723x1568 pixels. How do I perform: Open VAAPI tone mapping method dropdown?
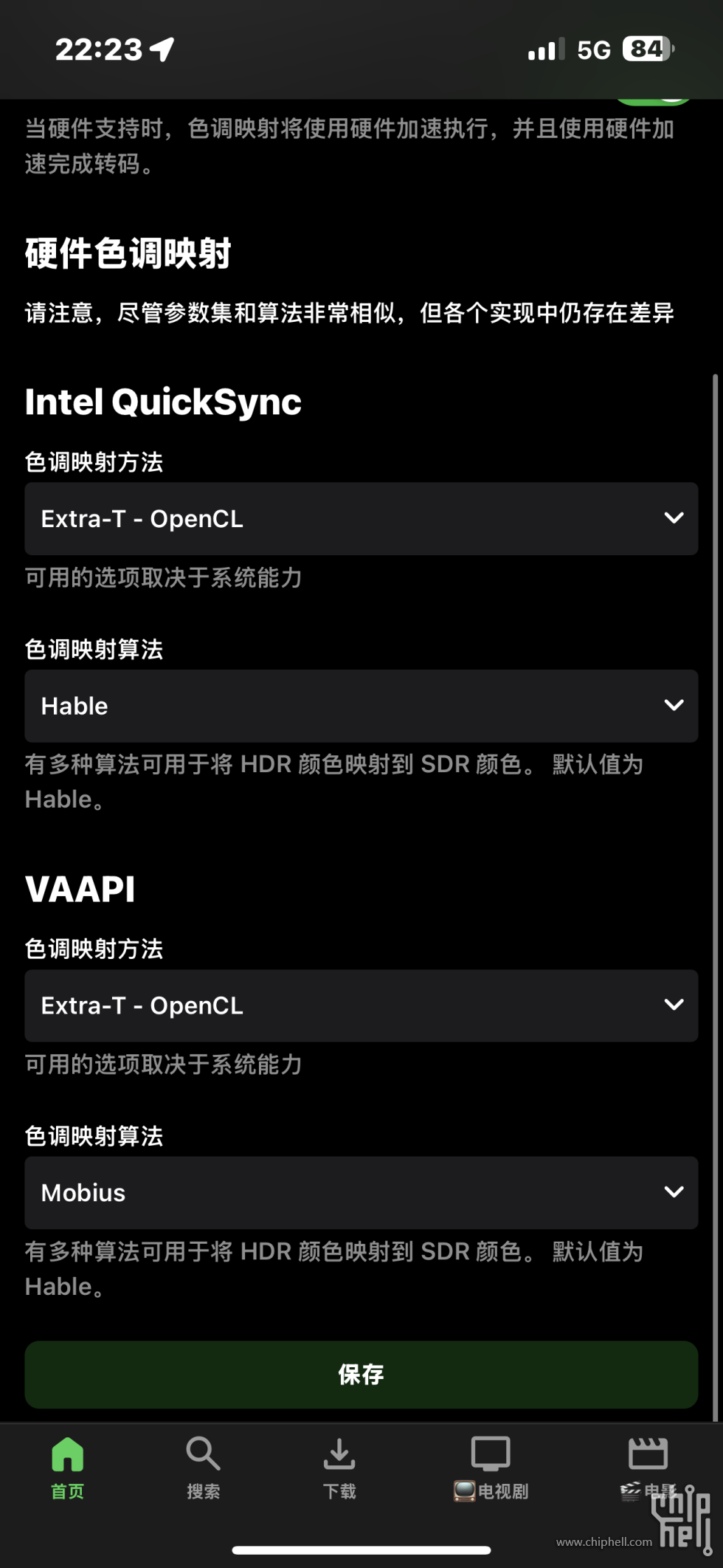[361, 1005]
